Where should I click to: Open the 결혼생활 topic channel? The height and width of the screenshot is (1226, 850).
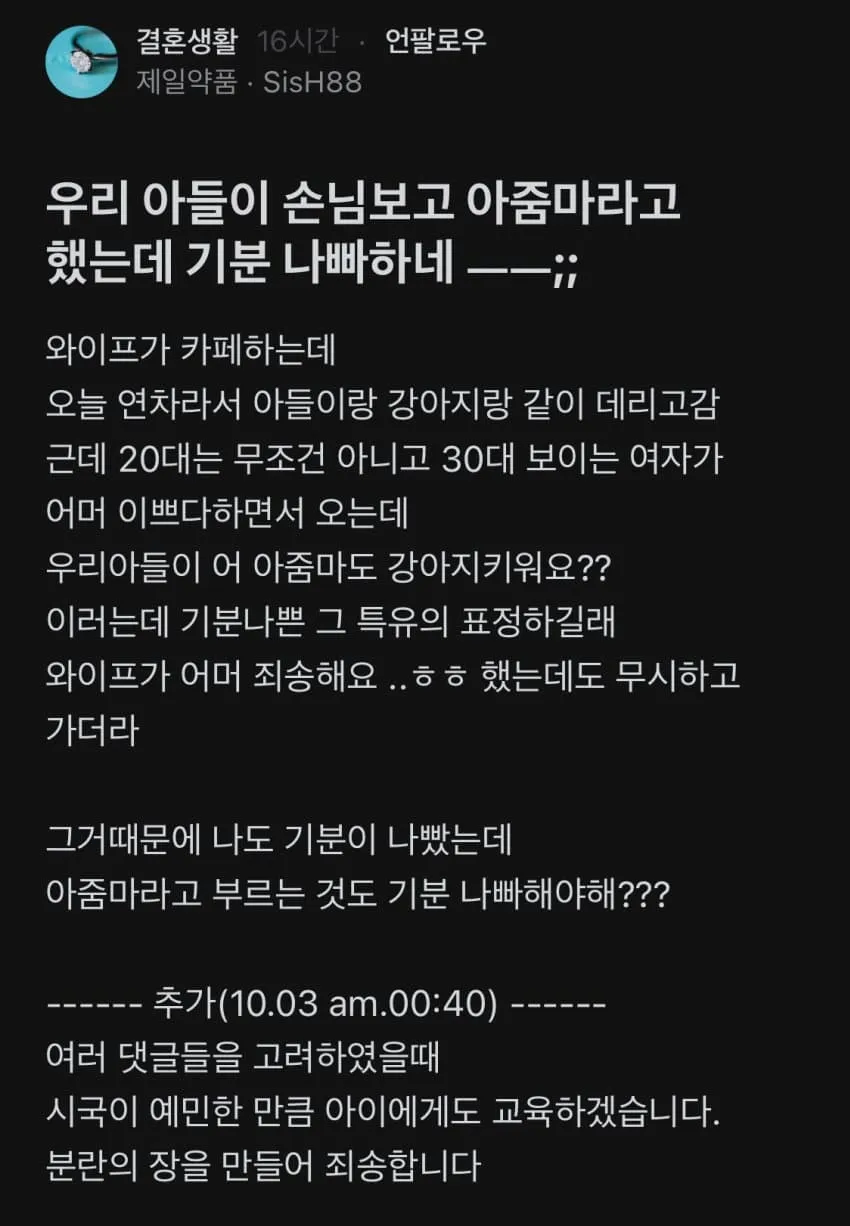[x=189, y=41]
